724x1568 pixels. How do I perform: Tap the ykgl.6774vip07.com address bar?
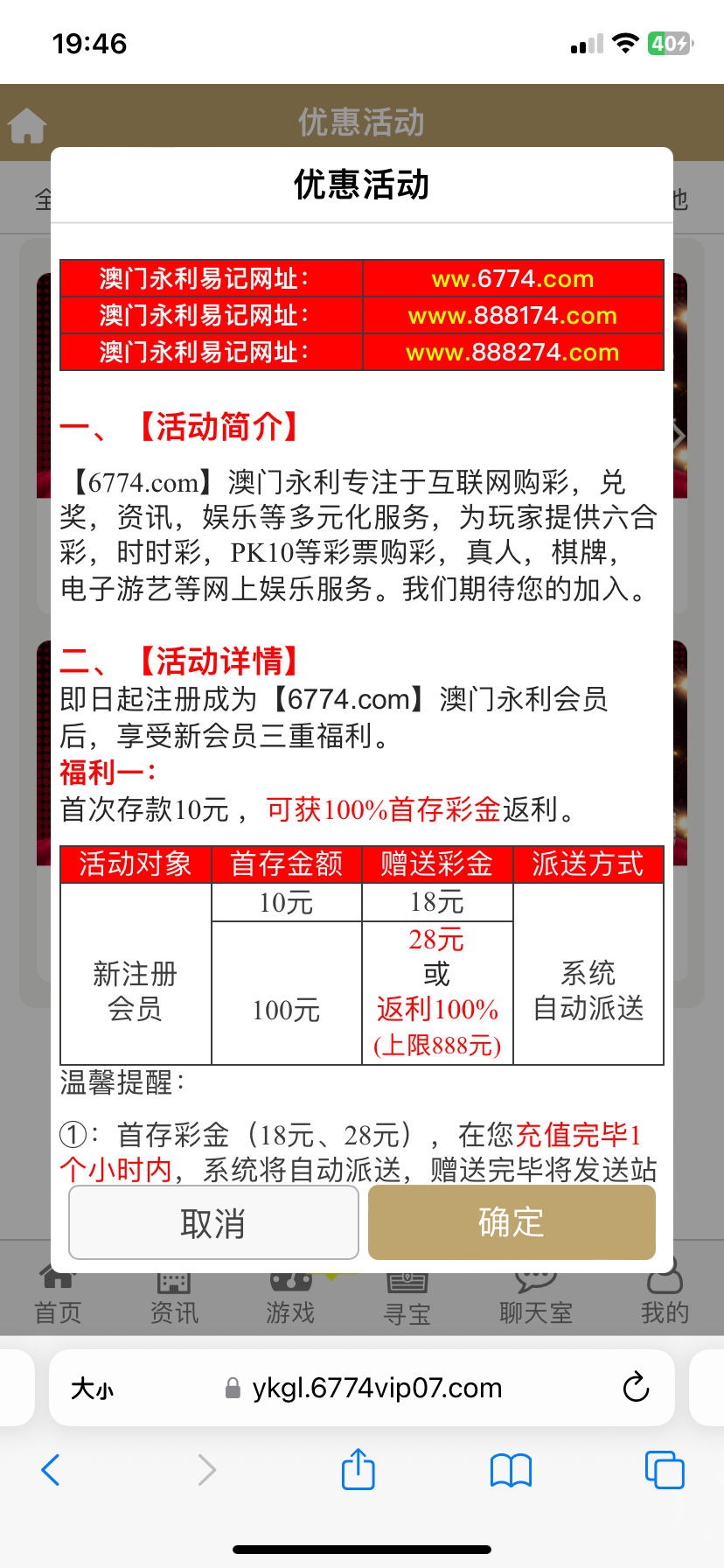pos(376,1388)
